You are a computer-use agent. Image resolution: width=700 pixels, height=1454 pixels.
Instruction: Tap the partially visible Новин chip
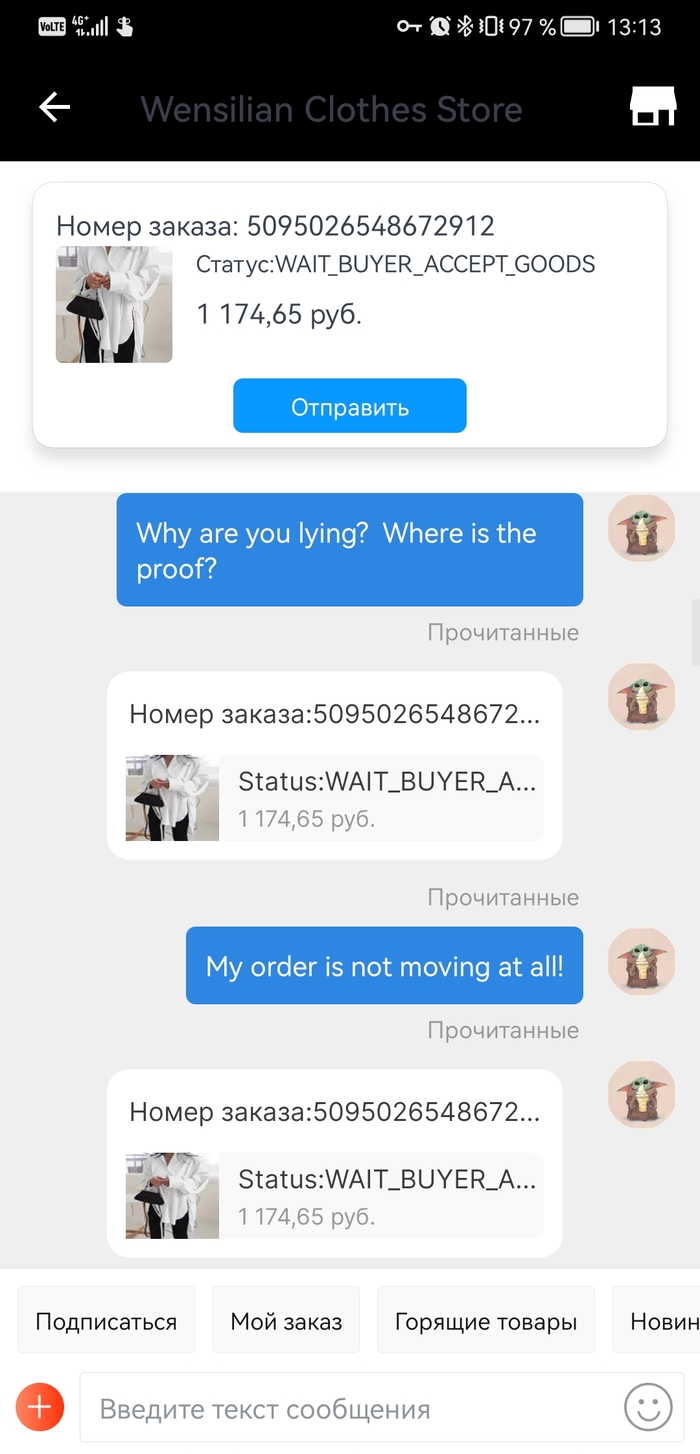click(662, 1321)
